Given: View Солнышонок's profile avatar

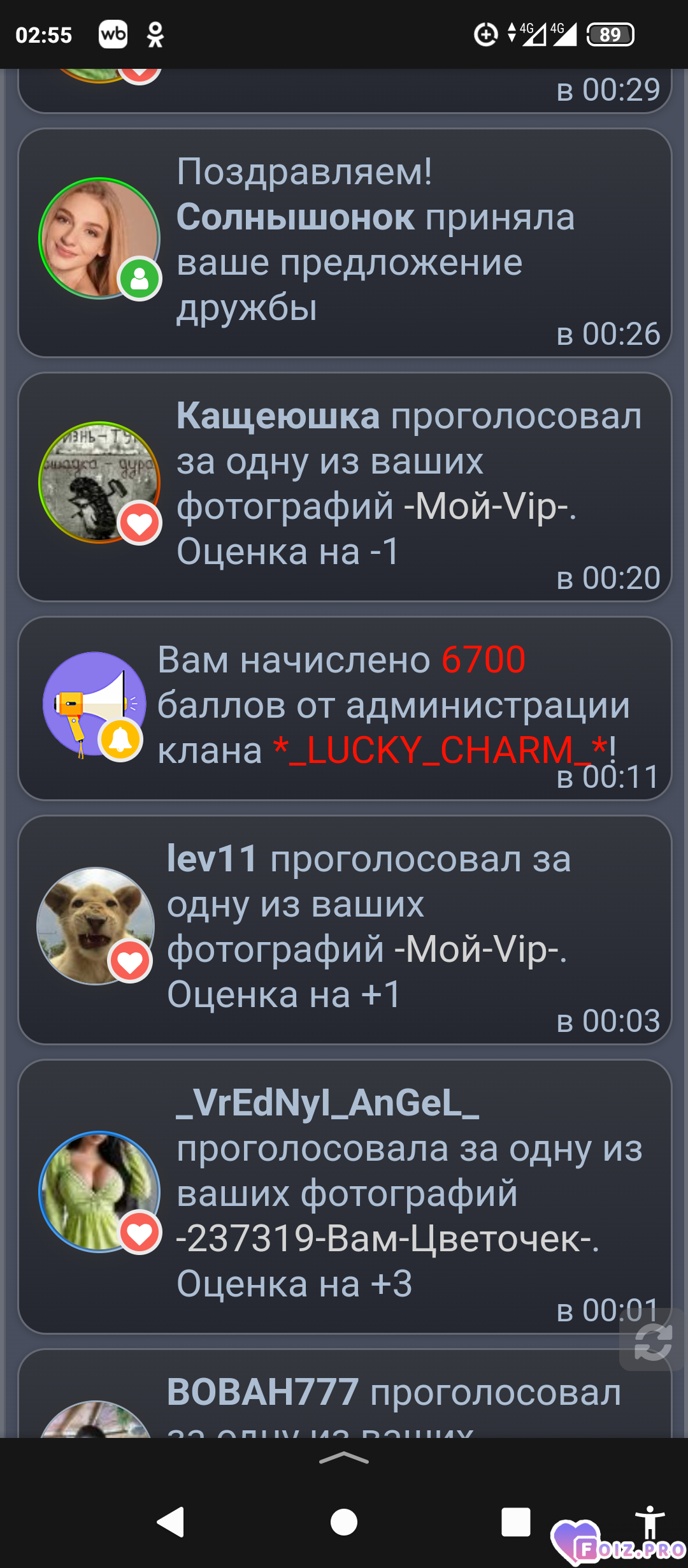Looking at the screenshot, I should pyautogui.click(x=99, y=238).
